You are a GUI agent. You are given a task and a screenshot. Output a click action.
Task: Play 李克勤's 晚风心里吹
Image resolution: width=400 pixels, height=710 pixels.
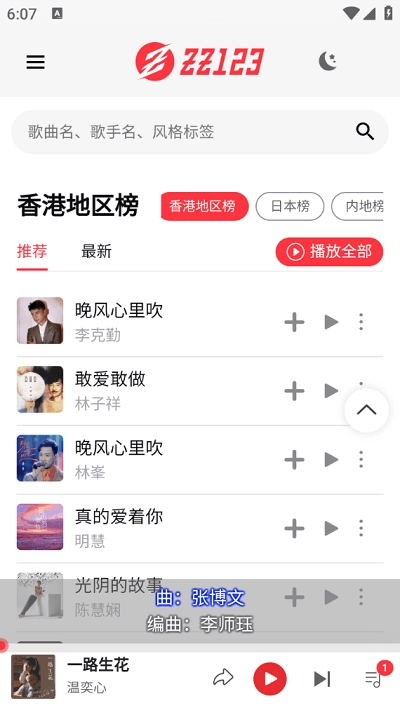point(332,322)
